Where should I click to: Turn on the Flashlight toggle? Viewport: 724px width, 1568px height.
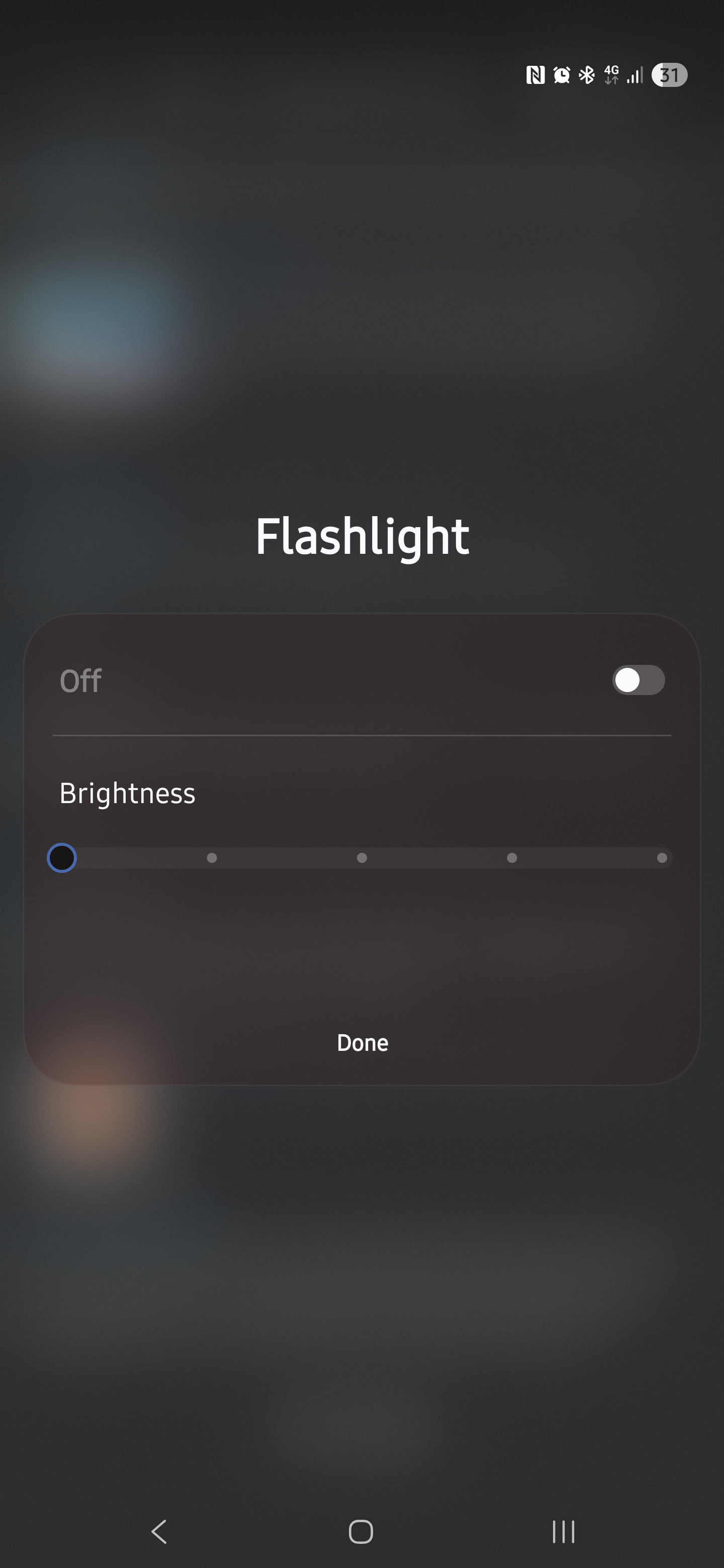(638, 680)
